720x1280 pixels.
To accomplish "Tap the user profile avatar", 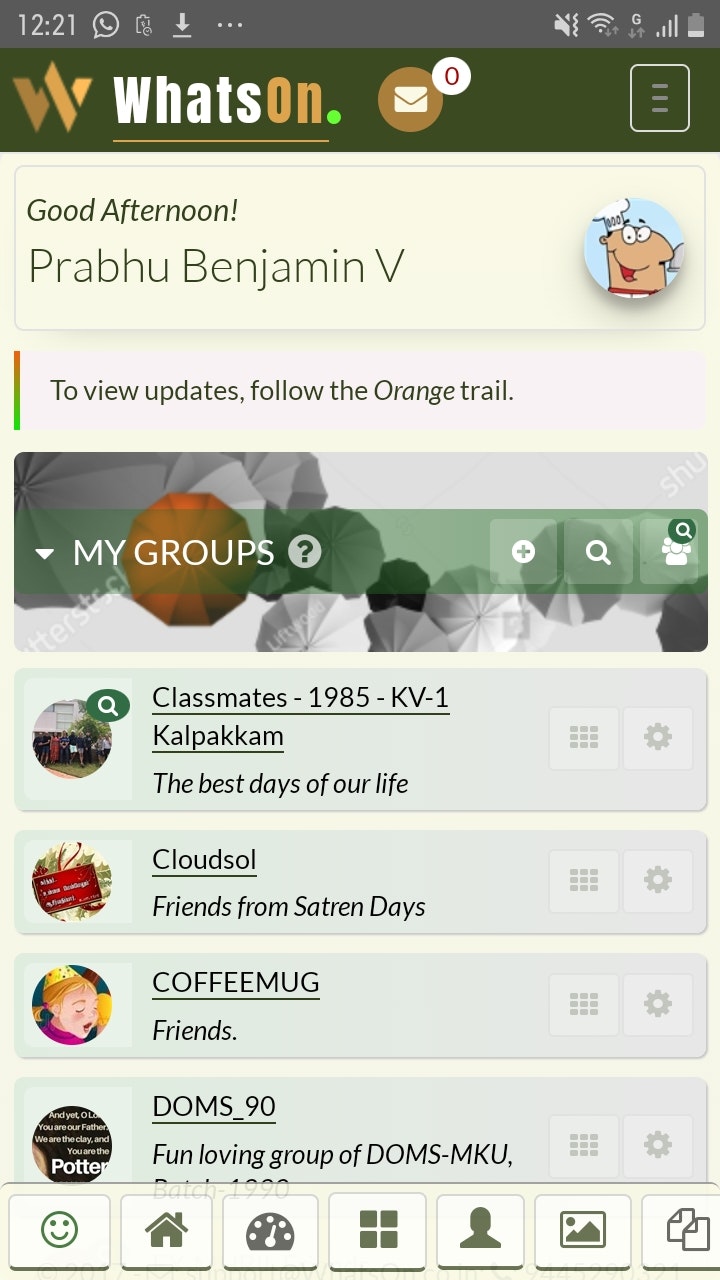I will pos(634,248).
